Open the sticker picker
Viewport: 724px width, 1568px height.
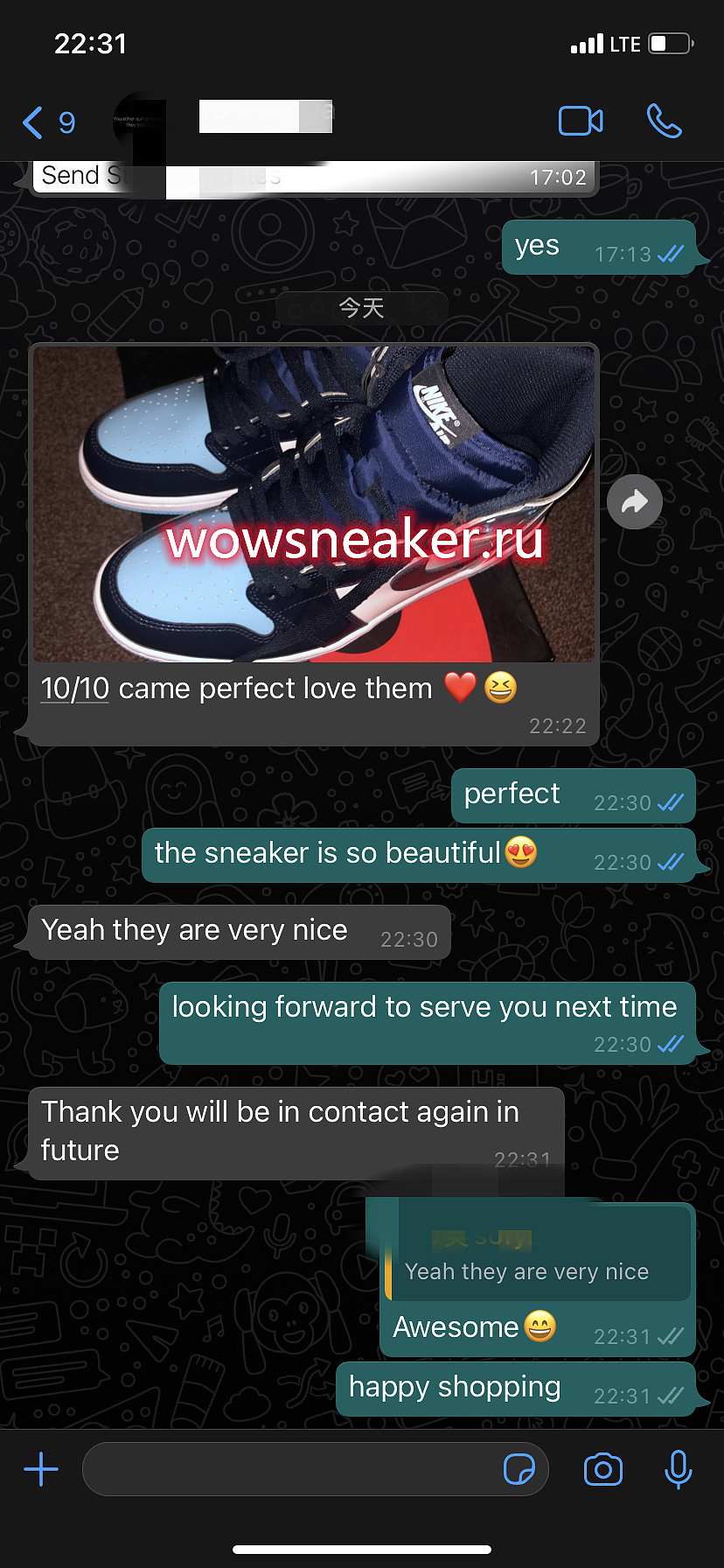(x=519, y=1469)
